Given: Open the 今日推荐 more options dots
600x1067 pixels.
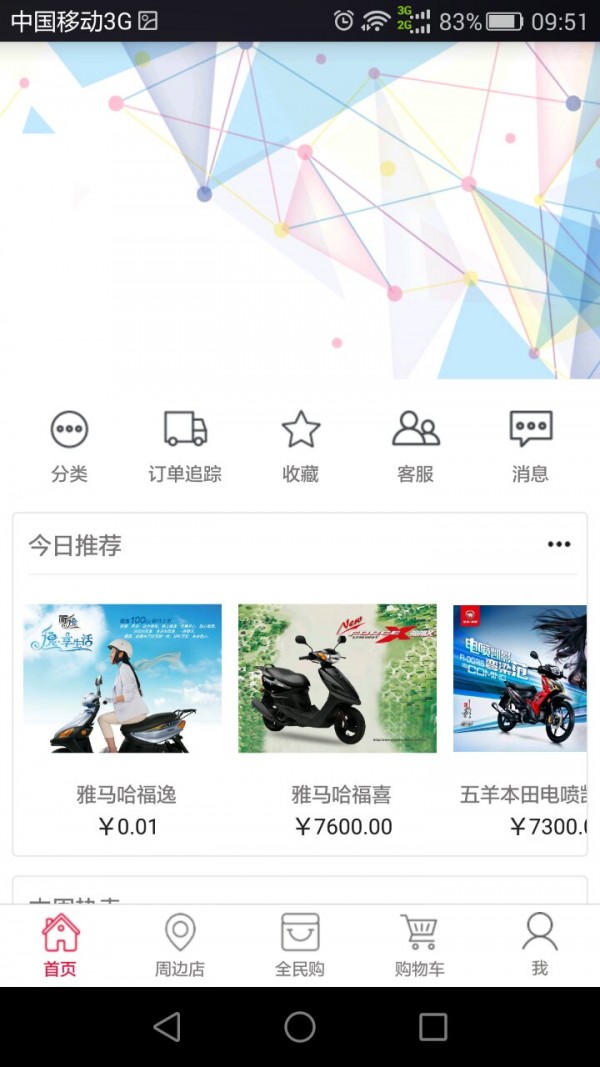Looking at the screenshot, I should (558, 545).
